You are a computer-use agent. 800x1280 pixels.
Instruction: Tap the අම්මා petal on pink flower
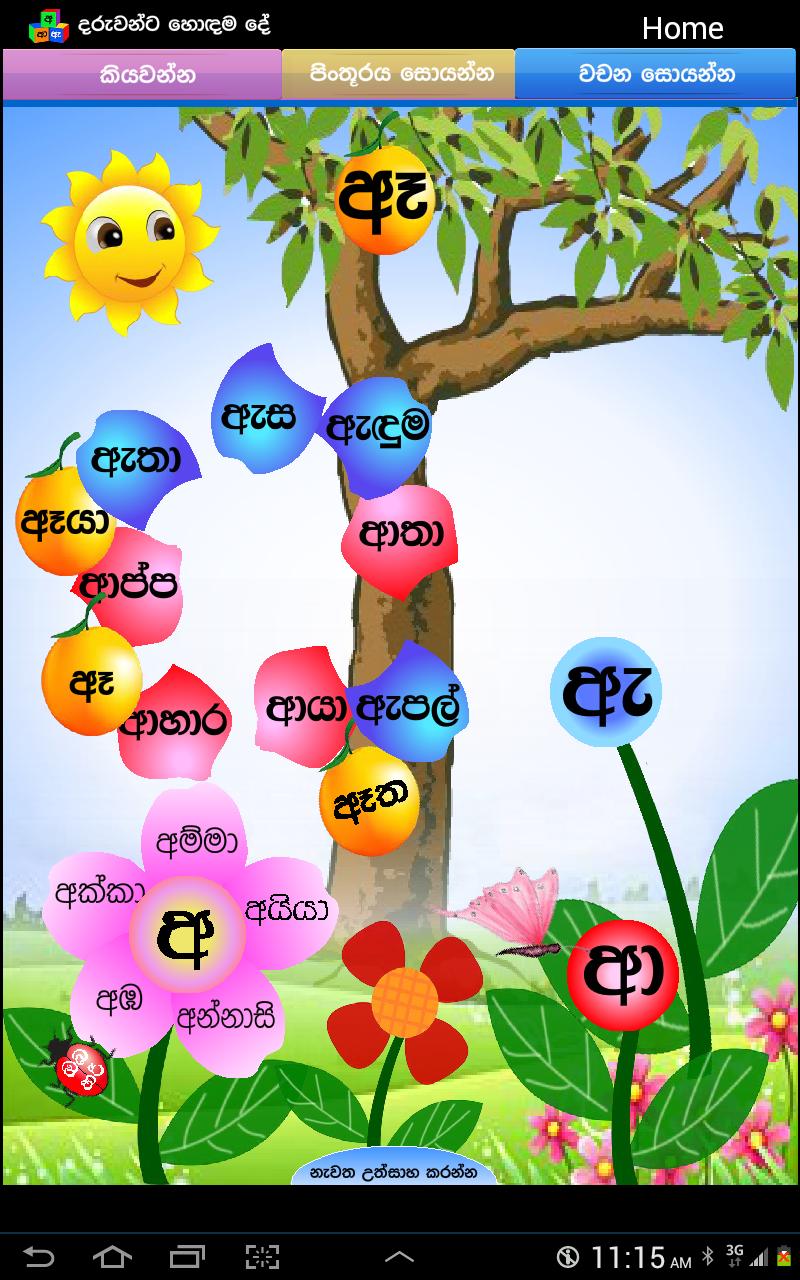[195, 842]
